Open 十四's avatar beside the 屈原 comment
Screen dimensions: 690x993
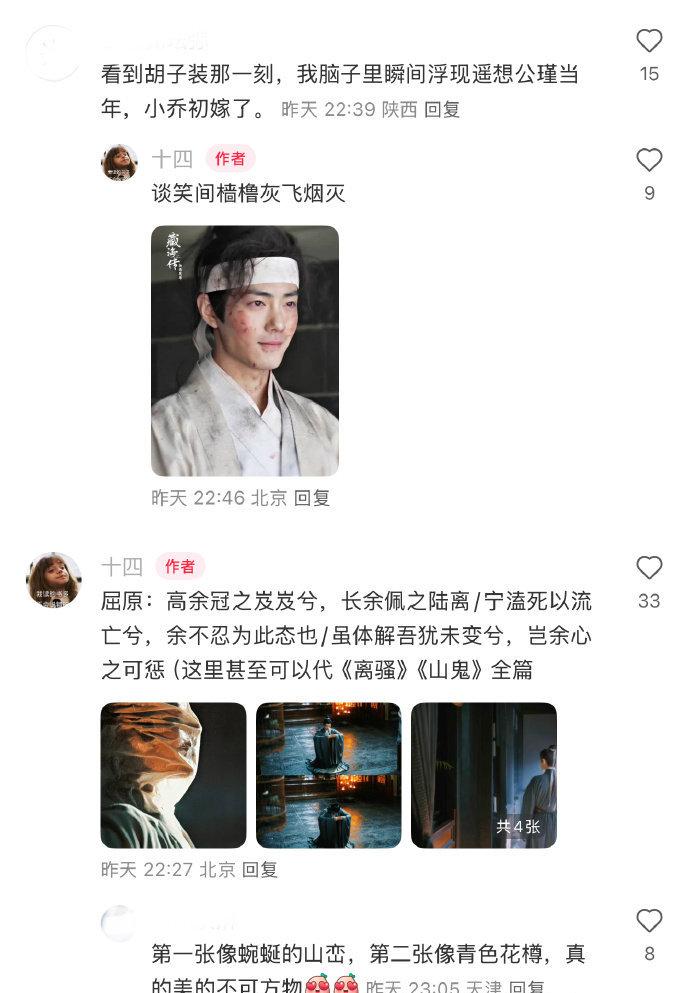[54, 580]
